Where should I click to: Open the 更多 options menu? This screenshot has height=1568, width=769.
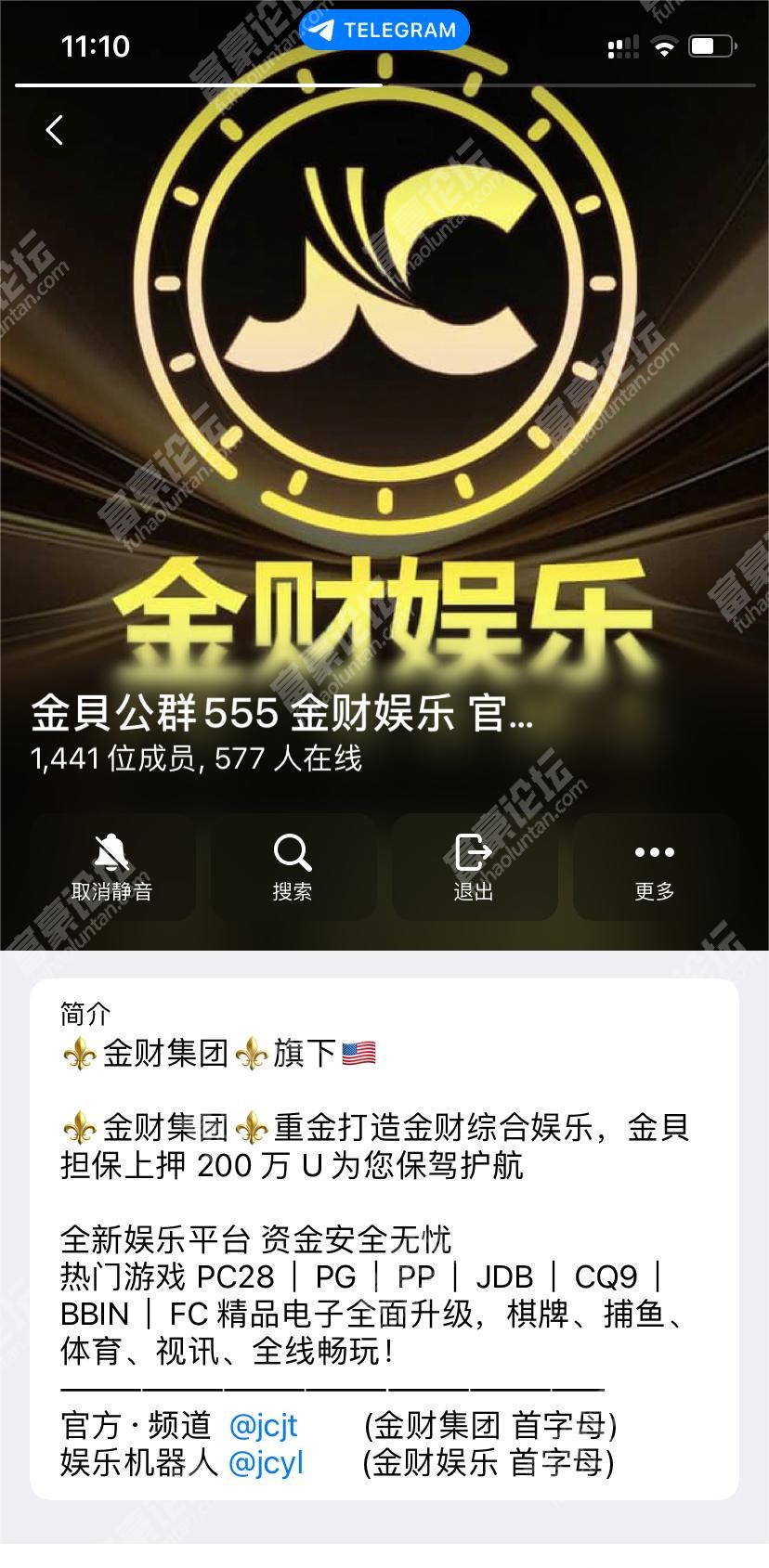point(655,867)
